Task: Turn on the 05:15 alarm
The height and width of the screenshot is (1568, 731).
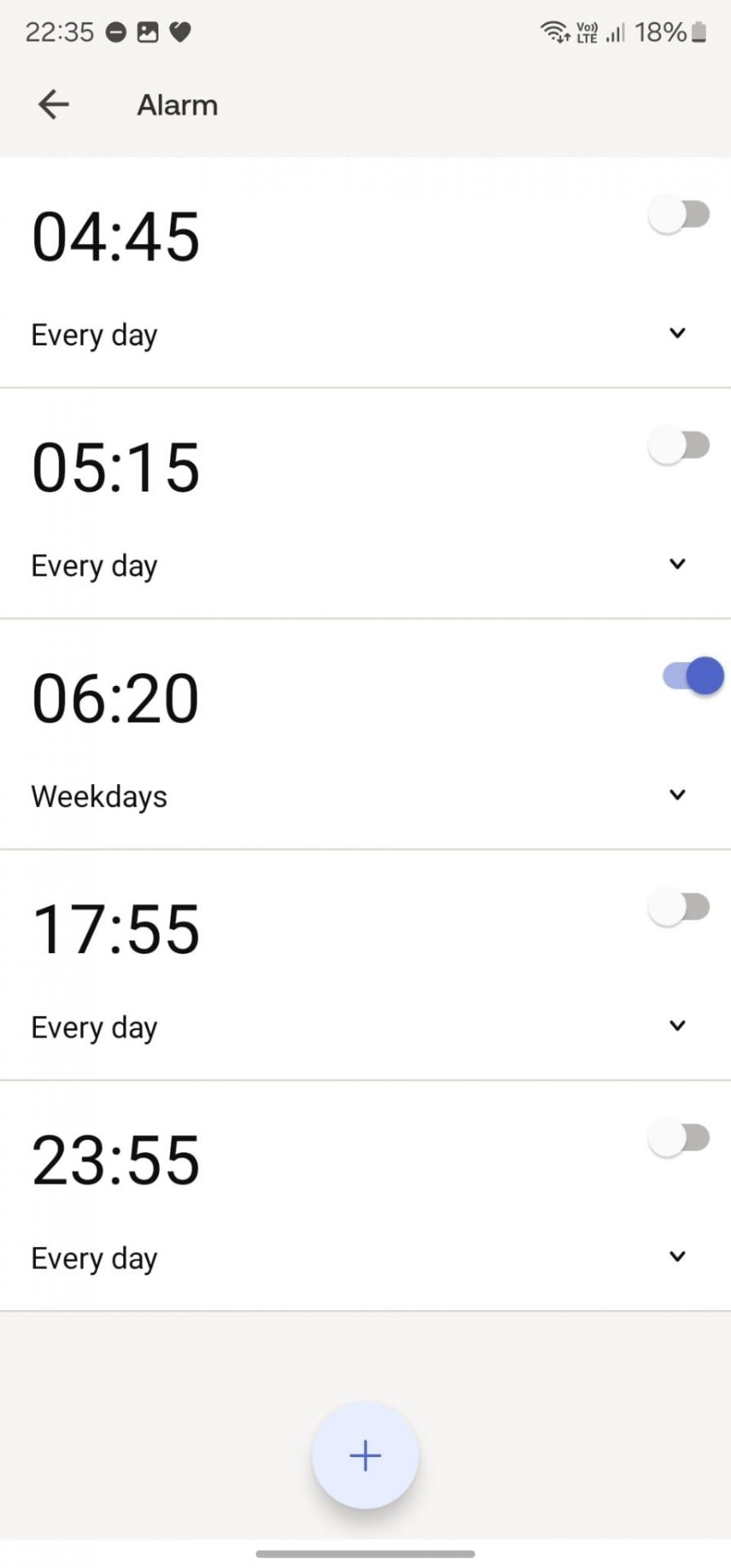Action: 679,446
